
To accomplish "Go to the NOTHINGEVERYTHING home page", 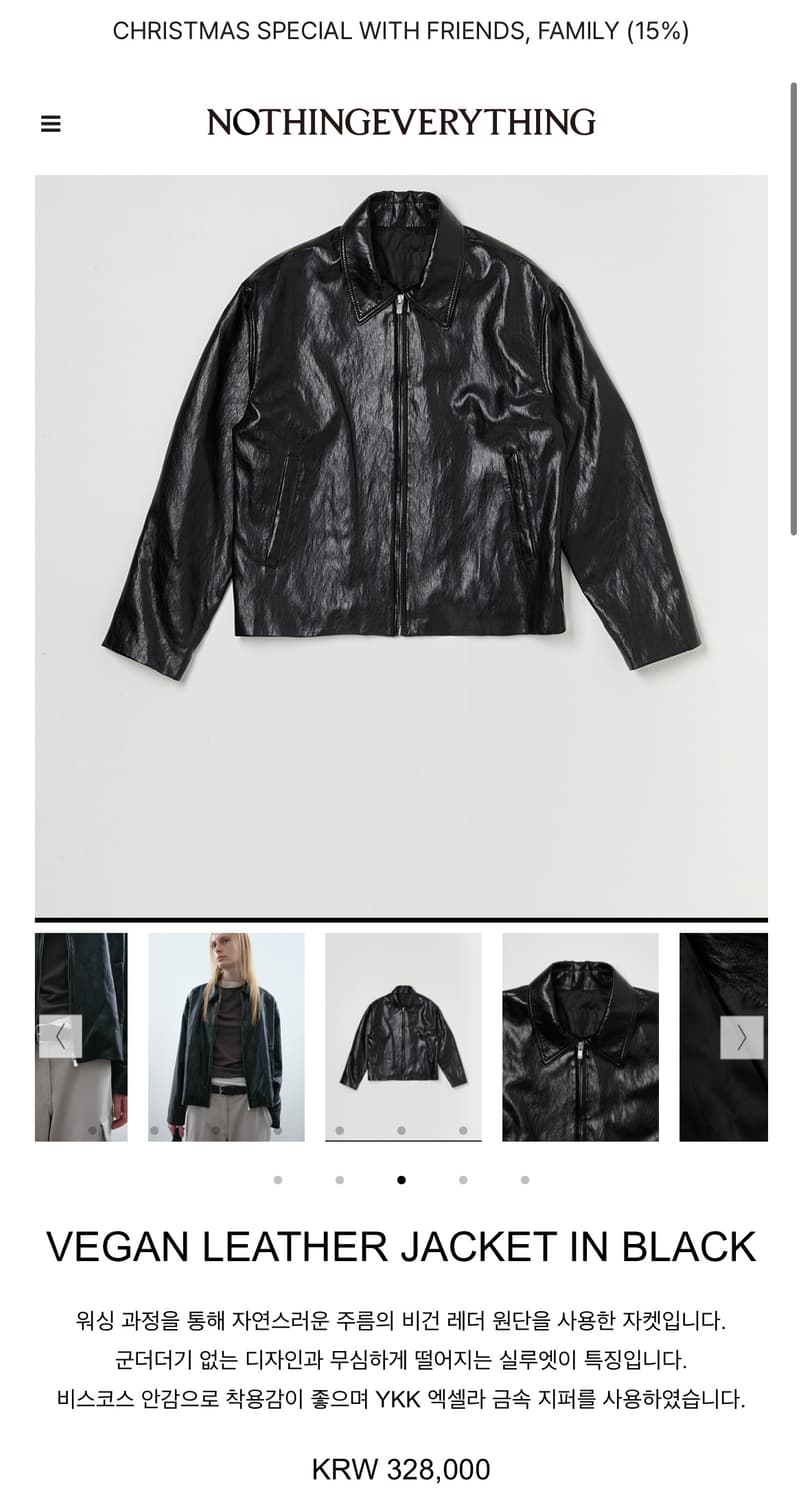I will (401, 122).
